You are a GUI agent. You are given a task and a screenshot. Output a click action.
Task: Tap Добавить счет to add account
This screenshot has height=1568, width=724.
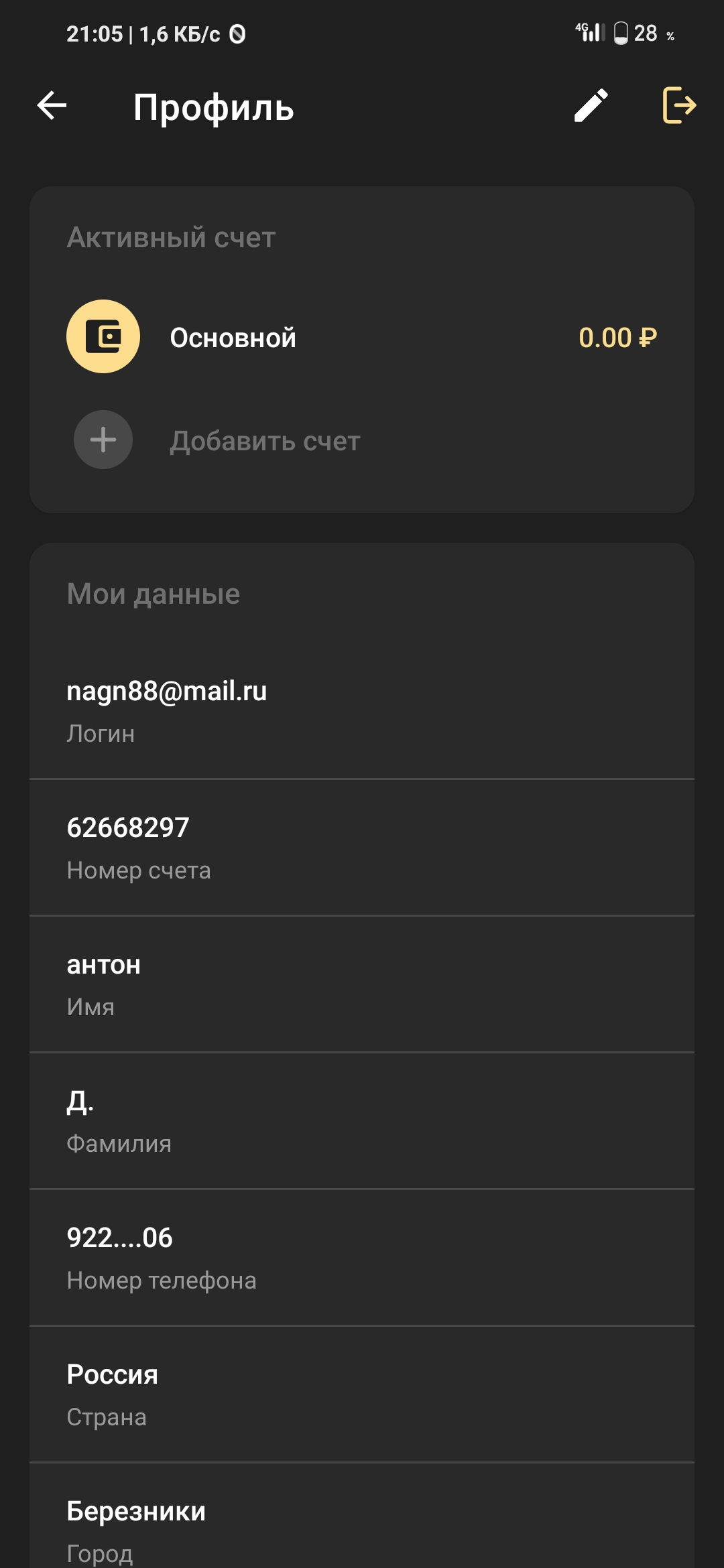pyautogui.click(x=264, y=441)
